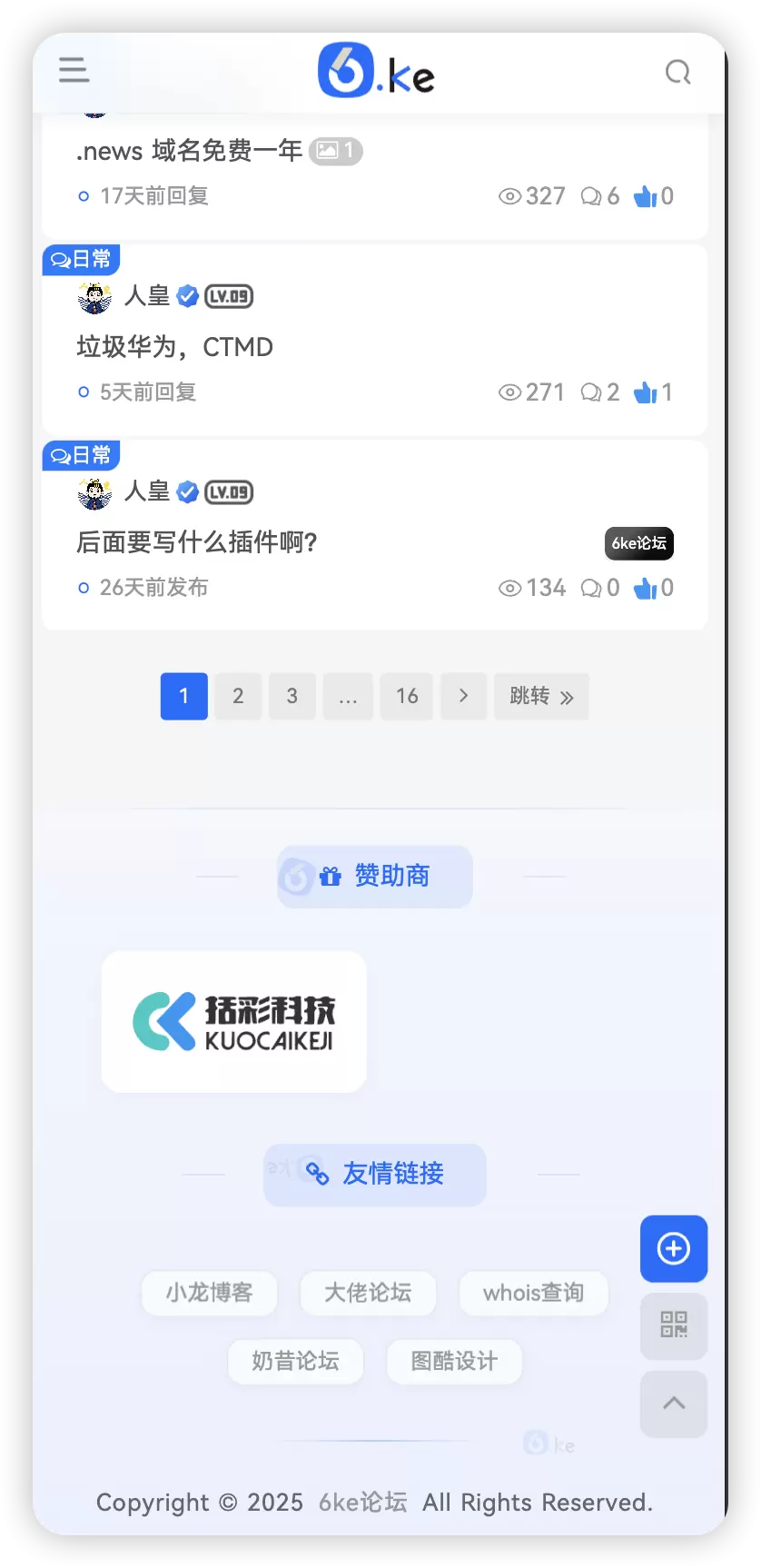
Task: Tap the 跳转 jump button
Action: (541, 696)
